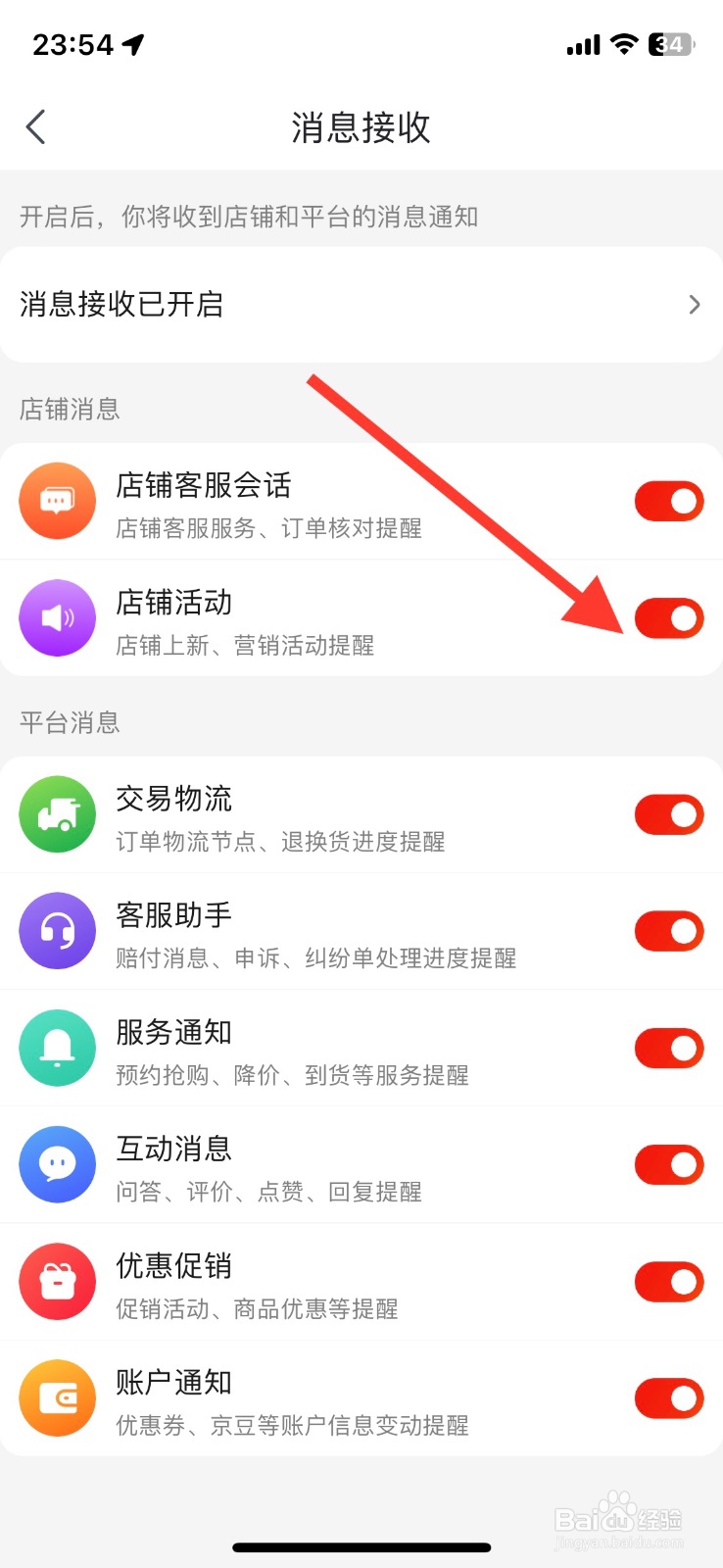Turn off the 店铺活动 switch
This screenshot has height=1568, width=723.
coord(668,617)
